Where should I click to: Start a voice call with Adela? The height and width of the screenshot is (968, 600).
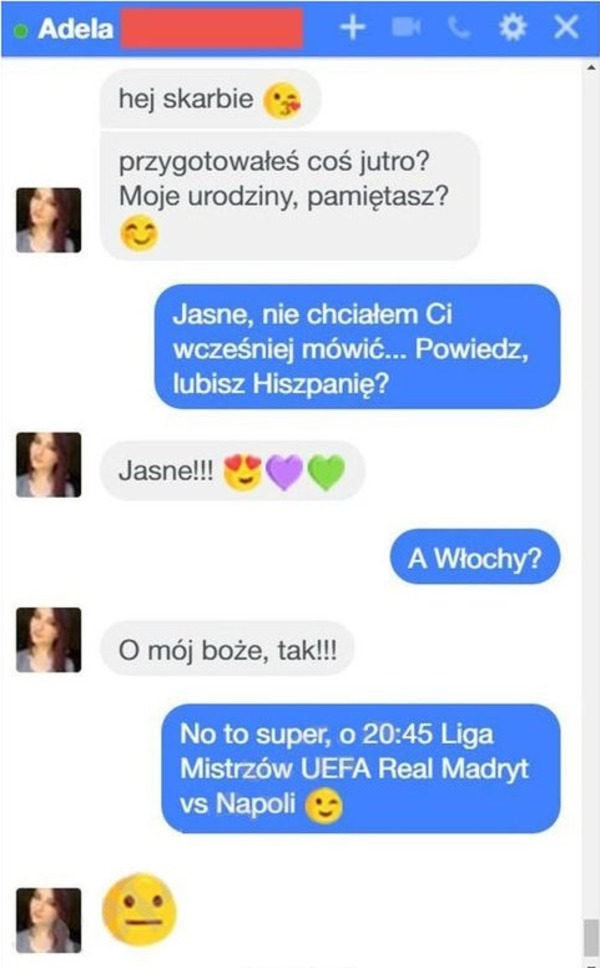coord(459,28)
